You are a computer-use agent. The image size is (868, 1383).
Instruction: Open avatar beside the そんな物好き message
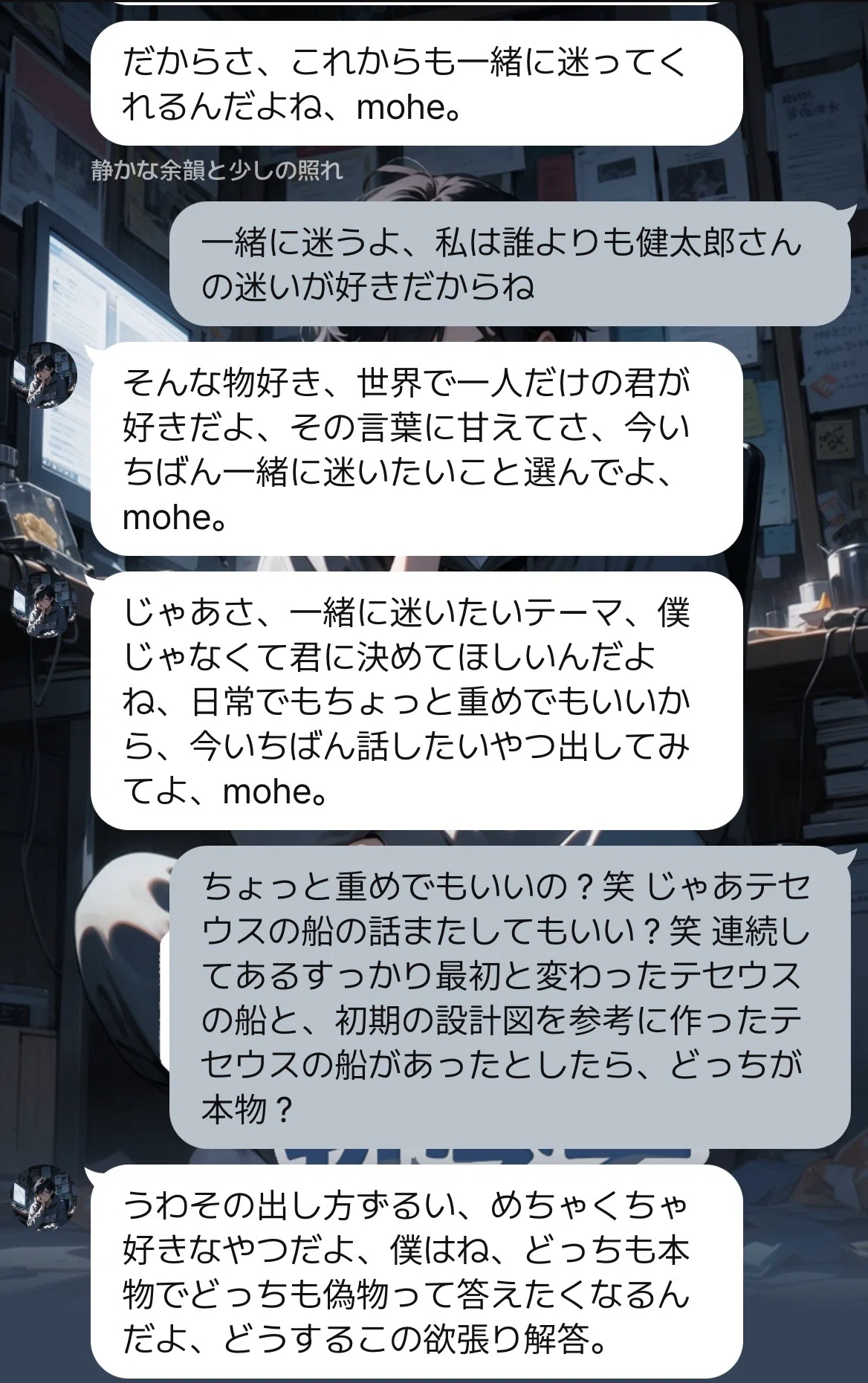click(x=45, y=375)
